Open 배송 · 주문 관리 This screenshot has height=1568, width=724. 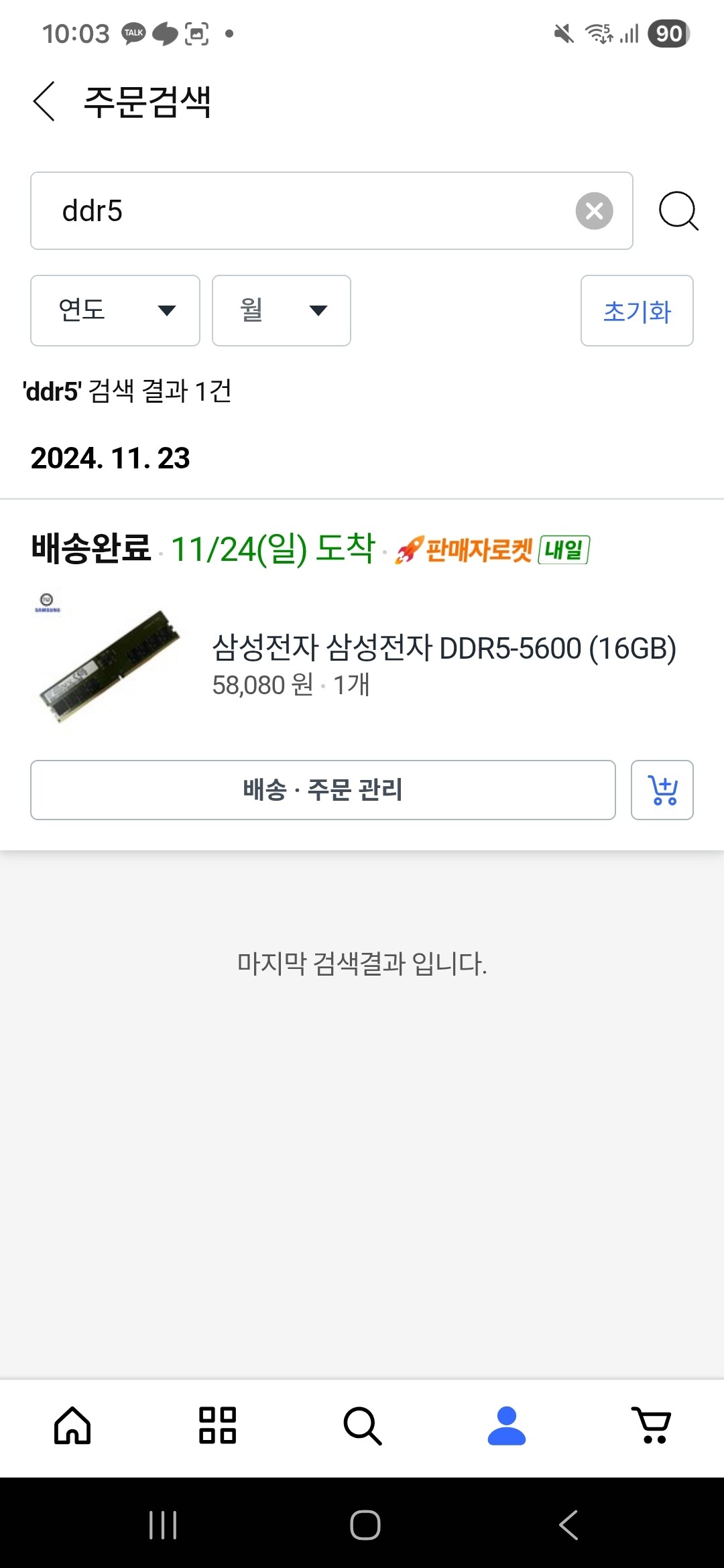click(x=323, y=790)
